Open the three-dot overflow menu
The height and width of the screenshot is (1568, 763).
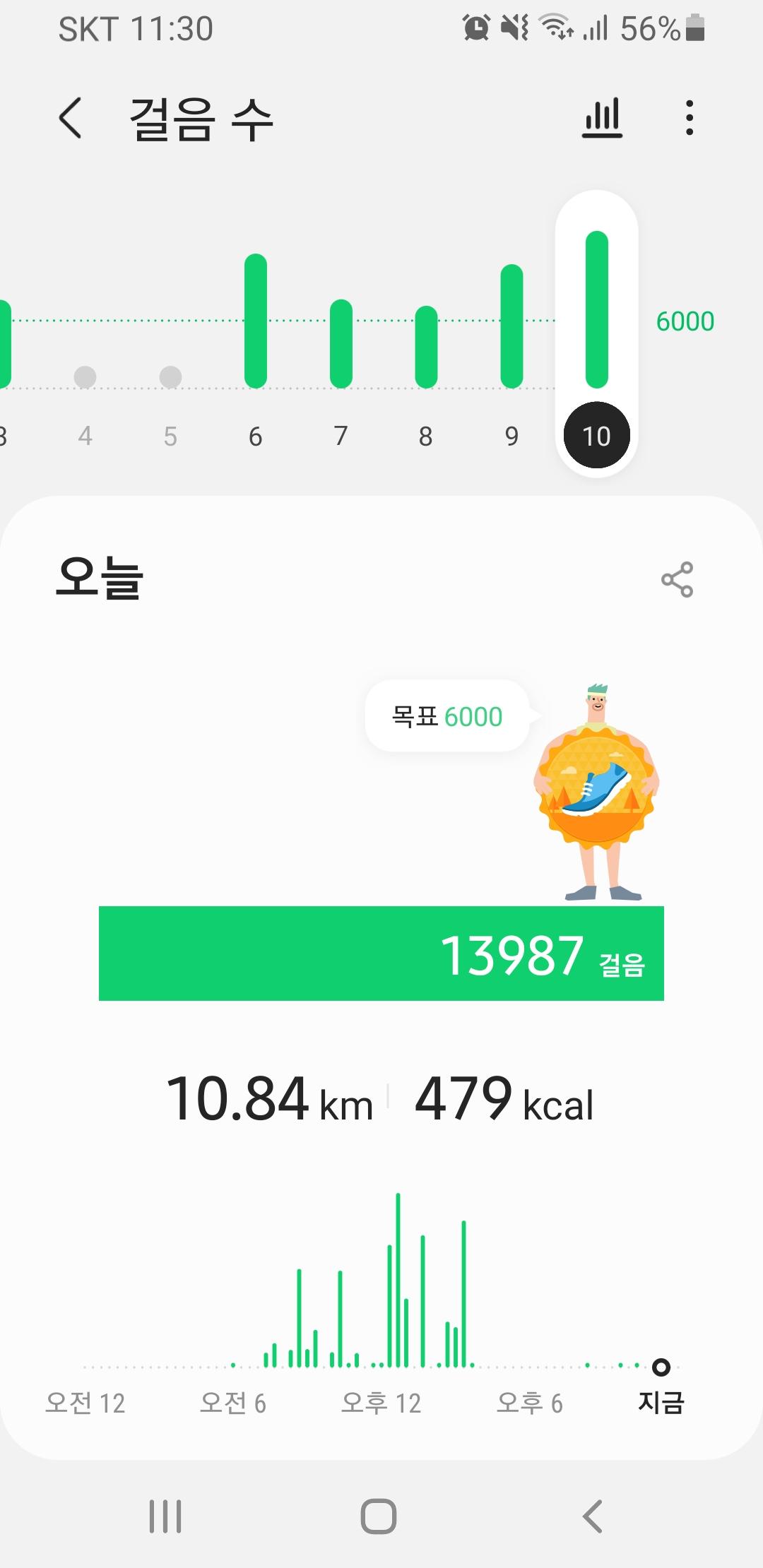[x=689, y=118]
